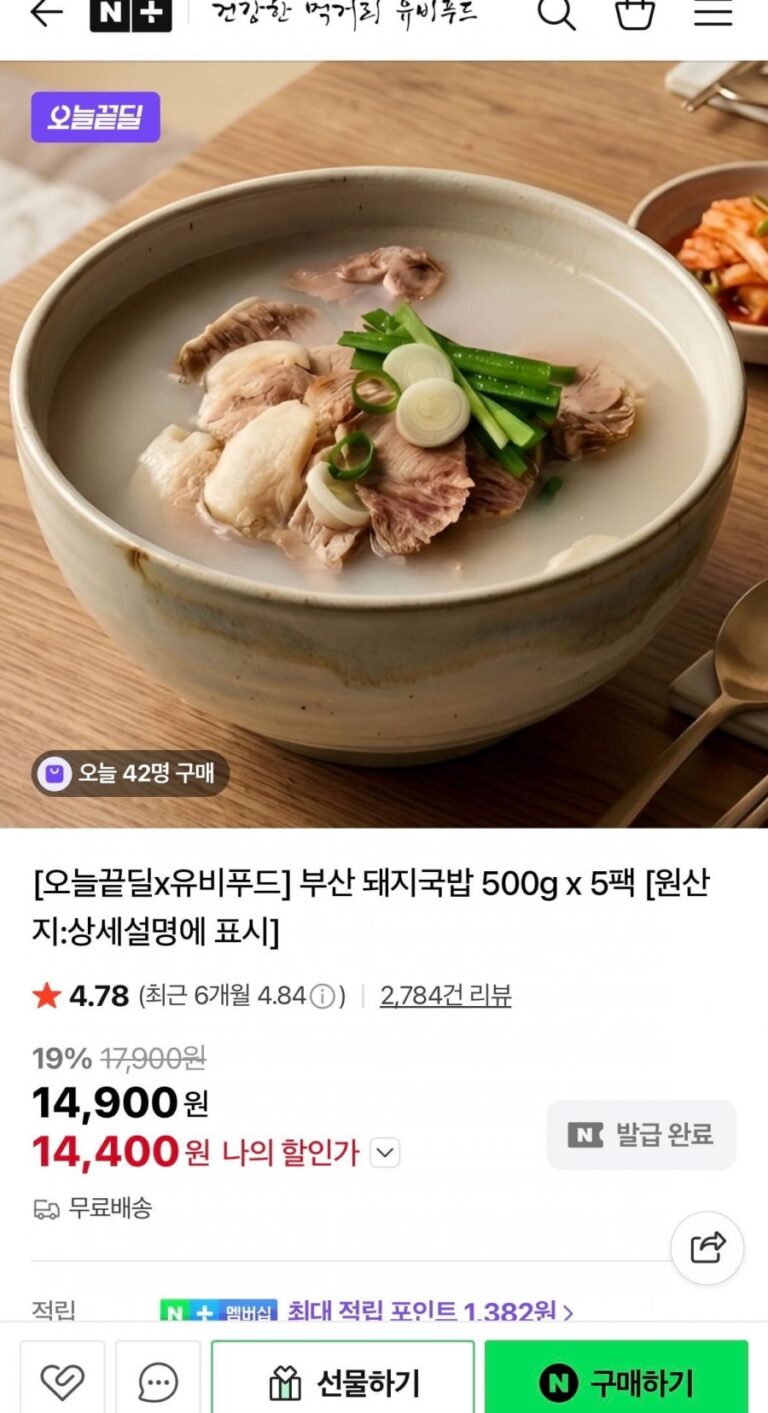
Task: Show info about the 6-month rating
Action: pyautogui.click(x=322, y=996)
